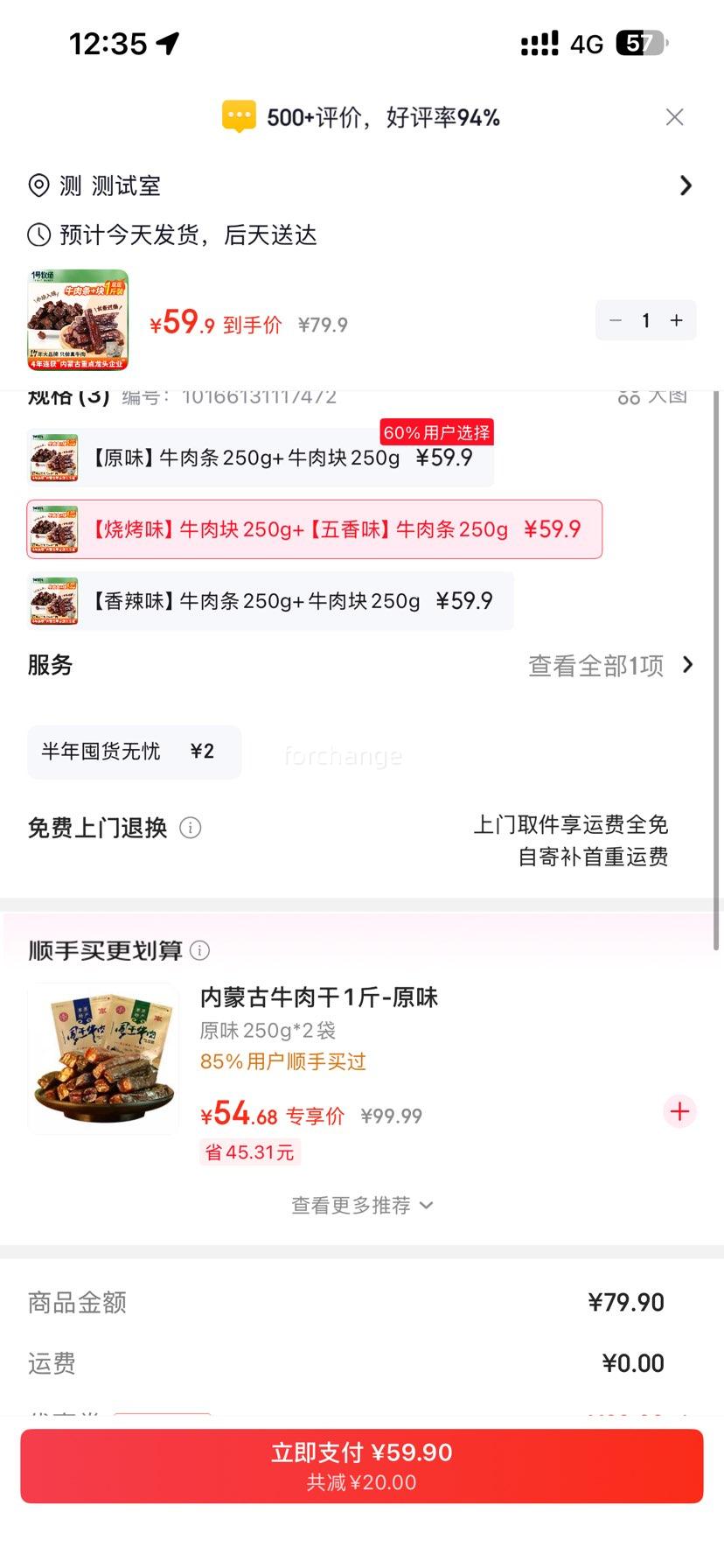Tap the red plus icon to add 内蒙古牛肉干
Image resolution: width=724 pixels, height=1568 pixels.
(x=679, y=1111)
